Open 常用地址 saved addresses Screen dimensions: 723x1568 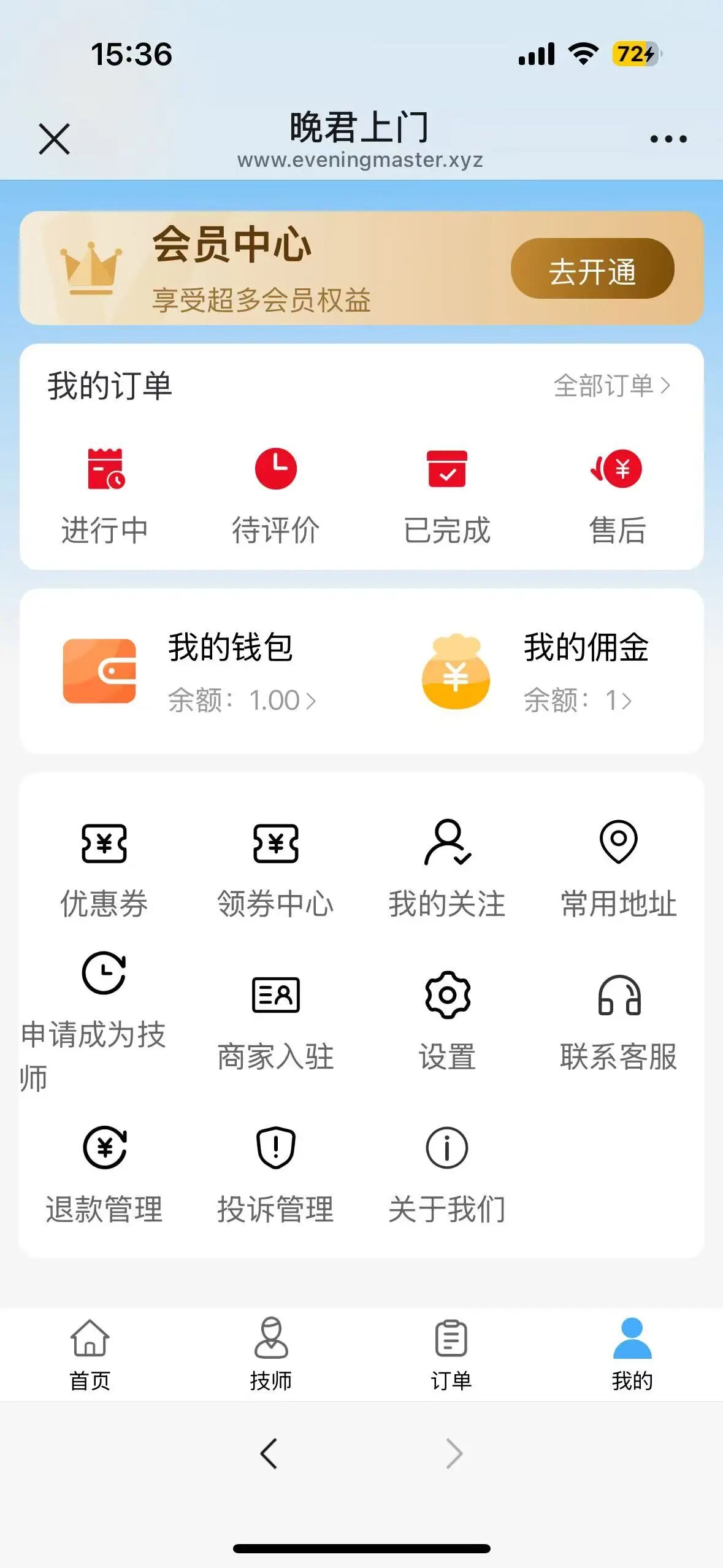tap(618, 869)
